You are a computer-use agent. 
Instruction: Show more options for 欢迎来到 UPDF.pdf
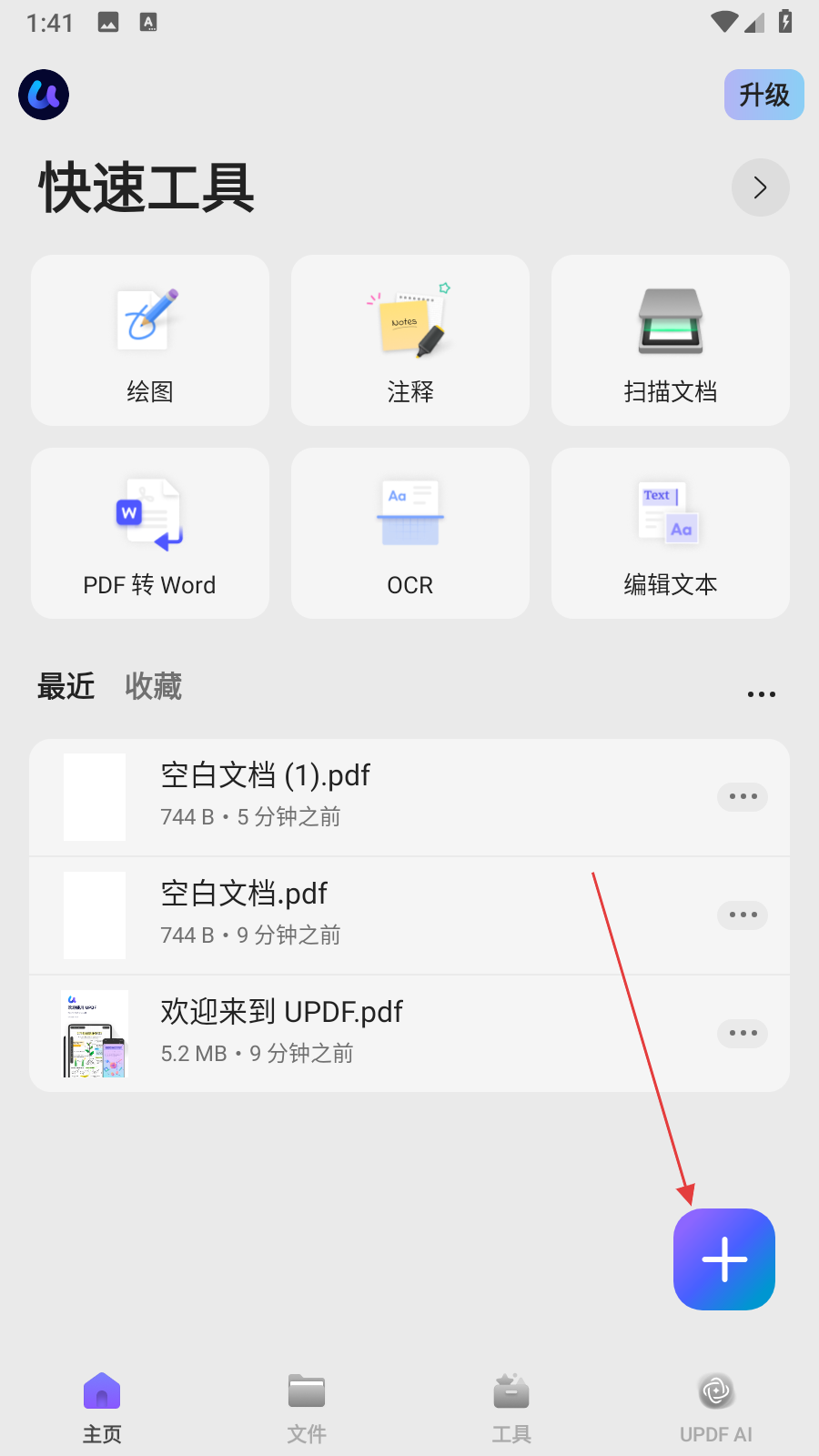point(743,1034)
